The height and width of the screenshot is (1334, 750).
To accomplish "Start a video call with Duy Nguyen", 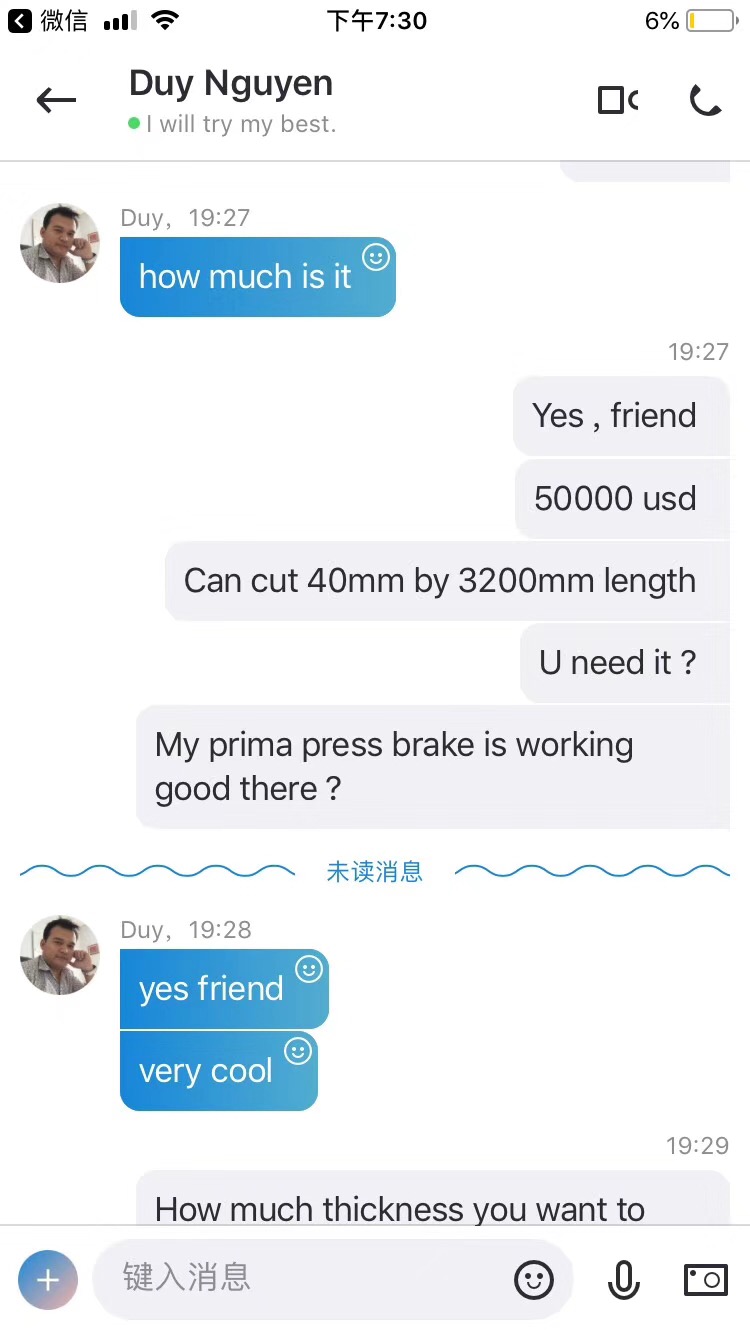I will pos(617,100).
